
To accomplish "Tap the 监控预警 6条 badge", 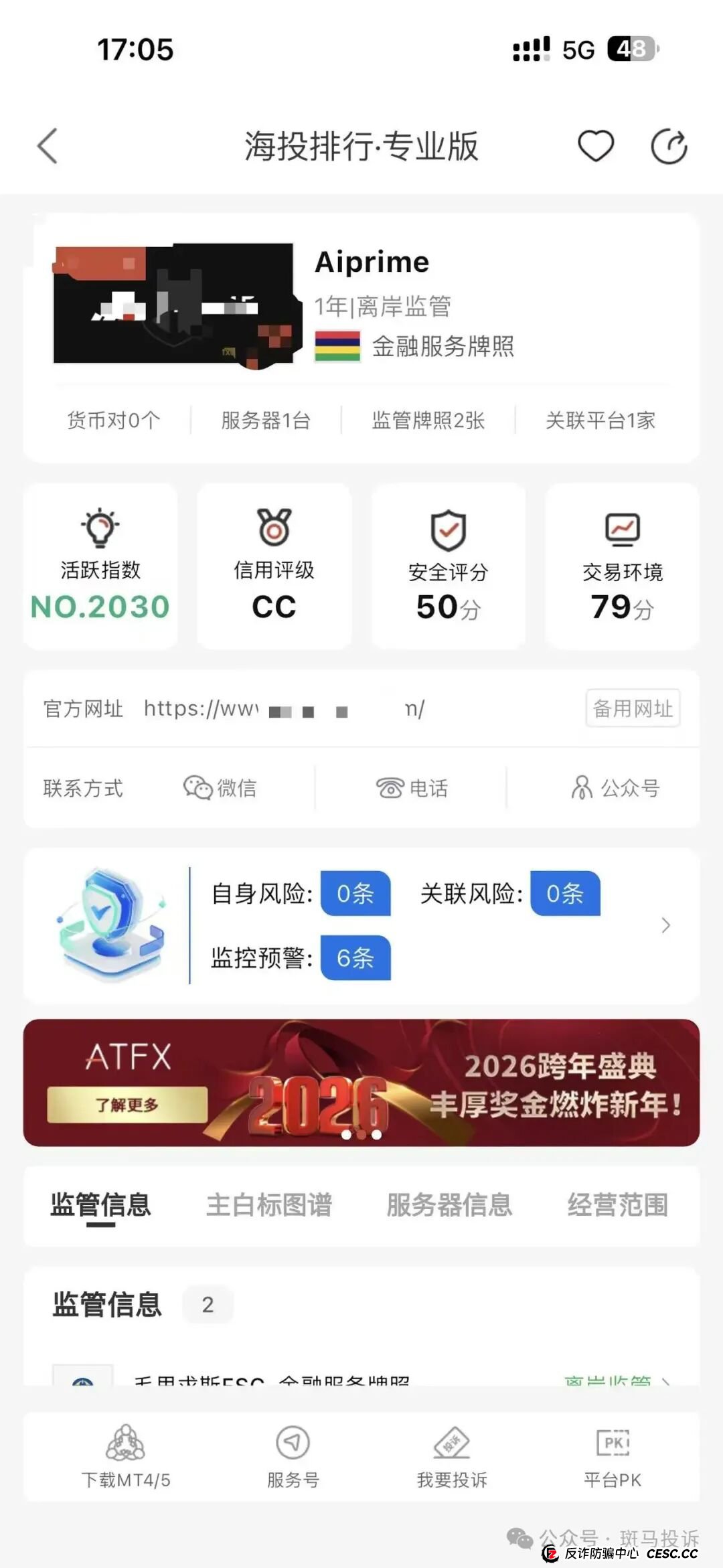I will point(355,957).
